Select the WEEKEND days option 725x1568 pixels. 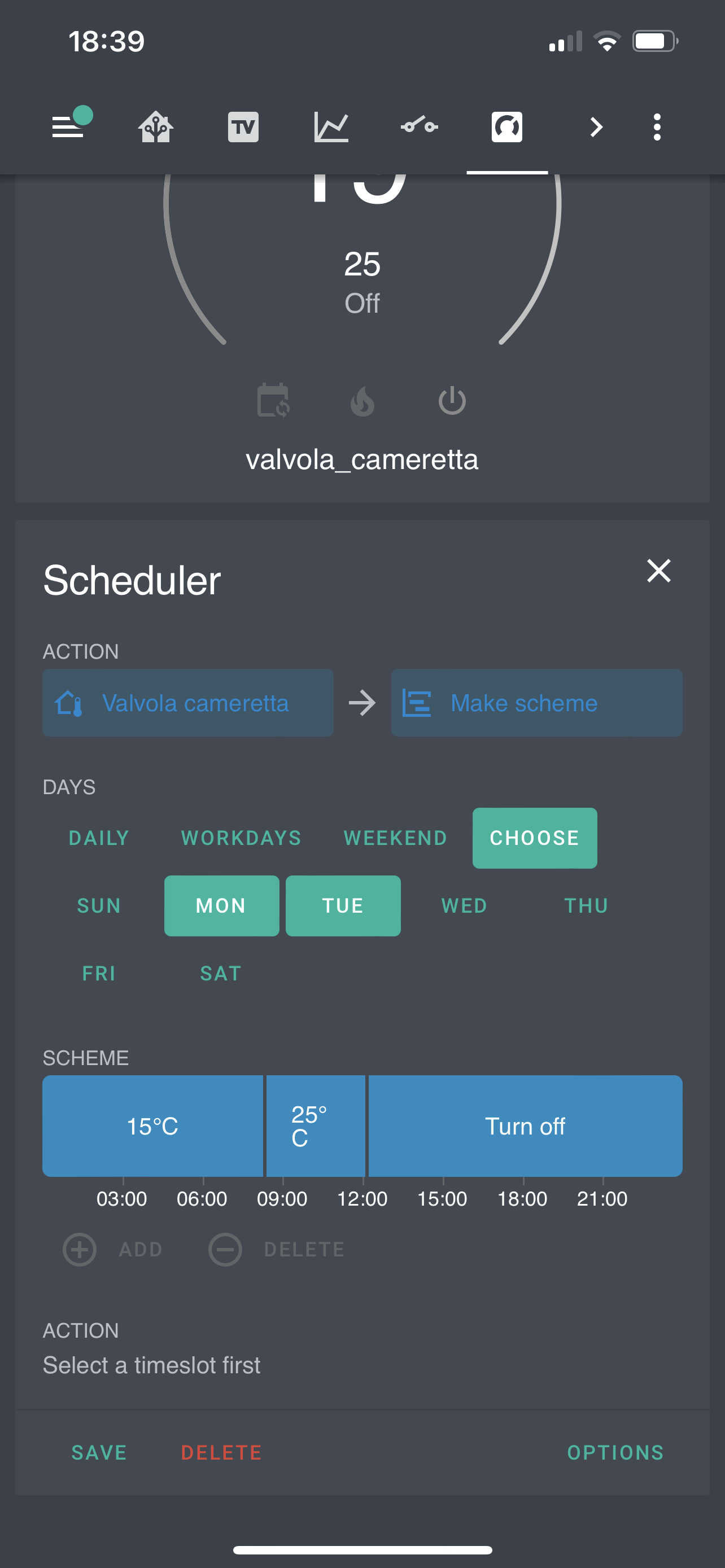(395, 838)
